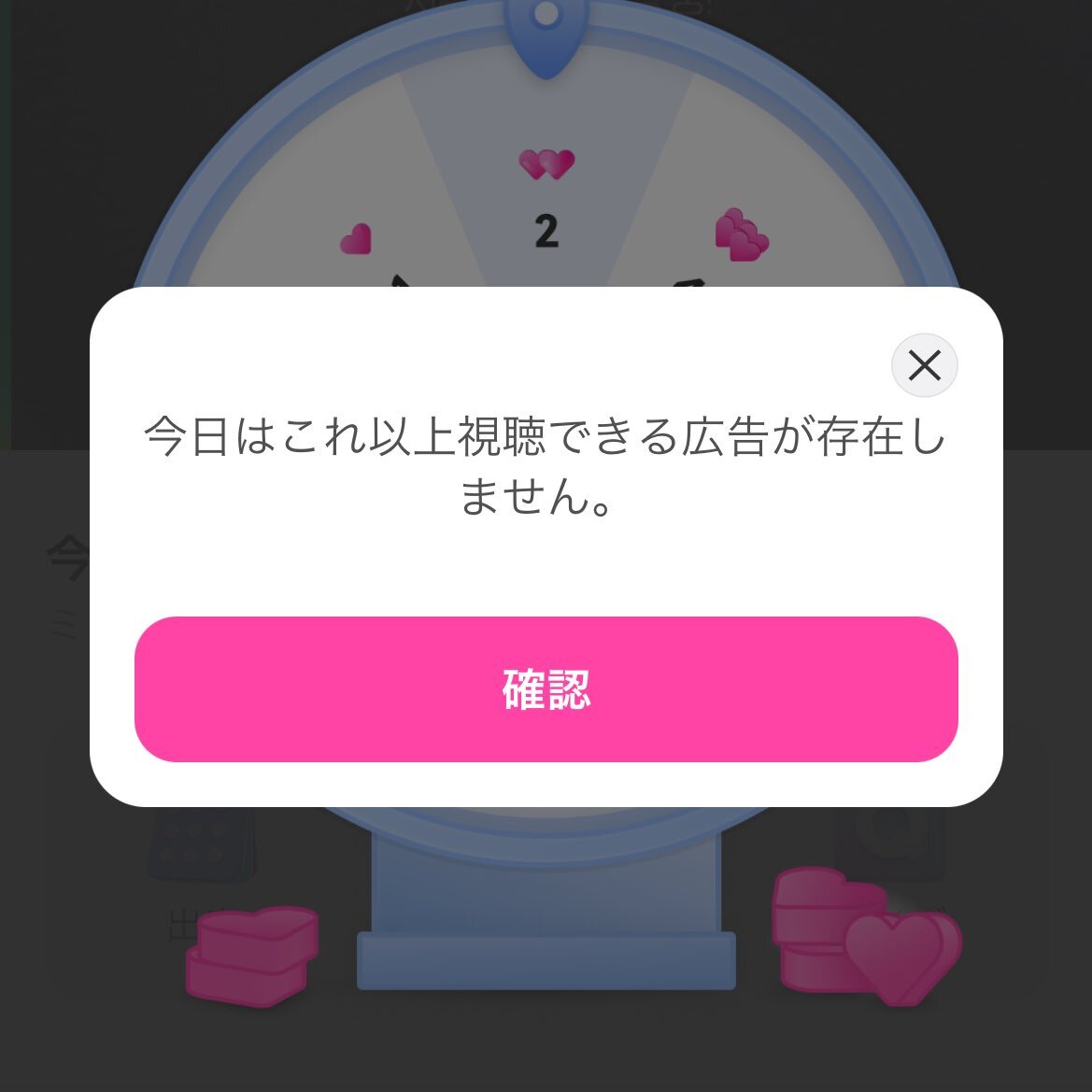This screenshot has height=1092, width=1092.
Task: Close the ad limit dialog with X
Action: click(x=924, y=365)
